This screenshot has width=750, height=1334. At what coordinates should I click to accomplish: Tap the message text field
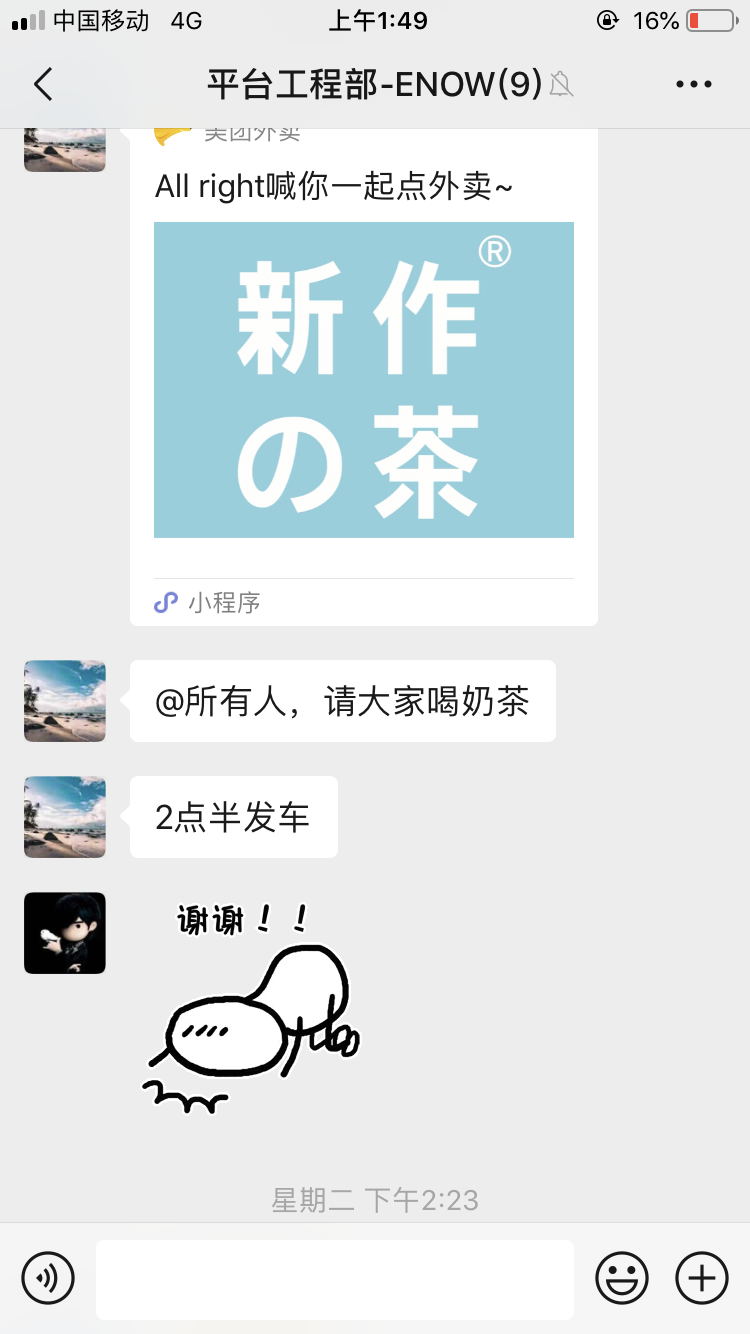(x=335, y=1279)
